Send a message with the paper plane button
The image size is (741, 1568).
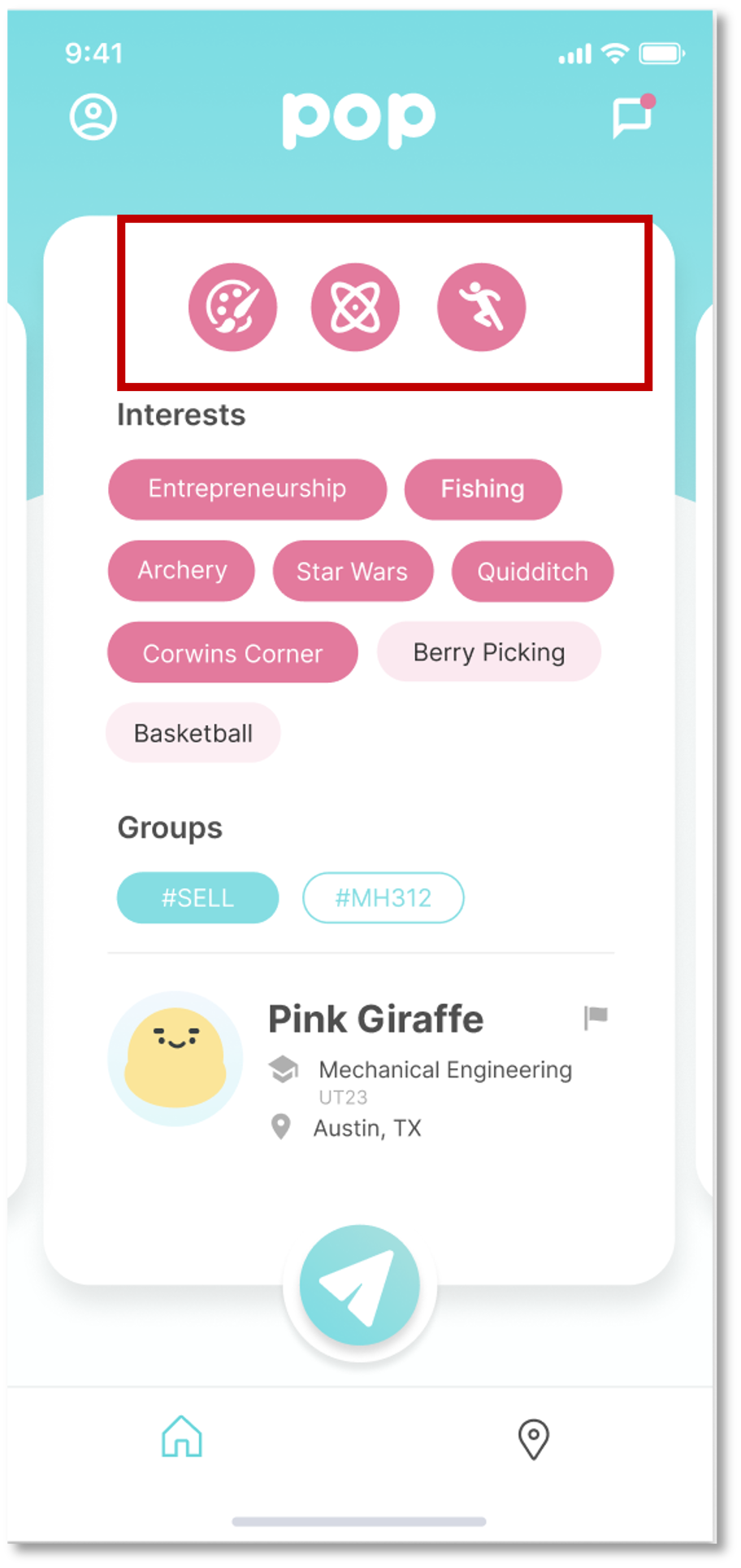pos(359,1286)
